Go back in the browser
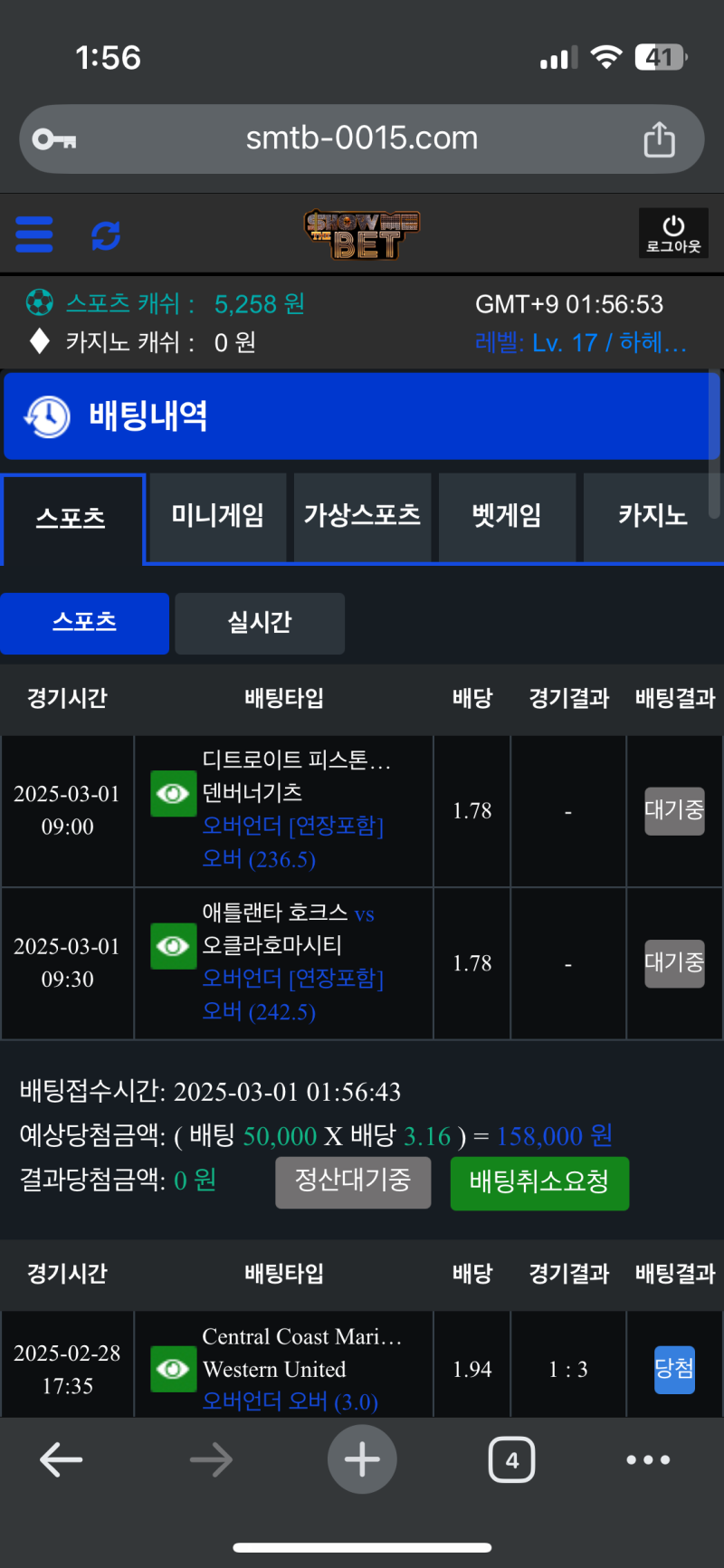The image size is (724, 1568). [62, 1459]
